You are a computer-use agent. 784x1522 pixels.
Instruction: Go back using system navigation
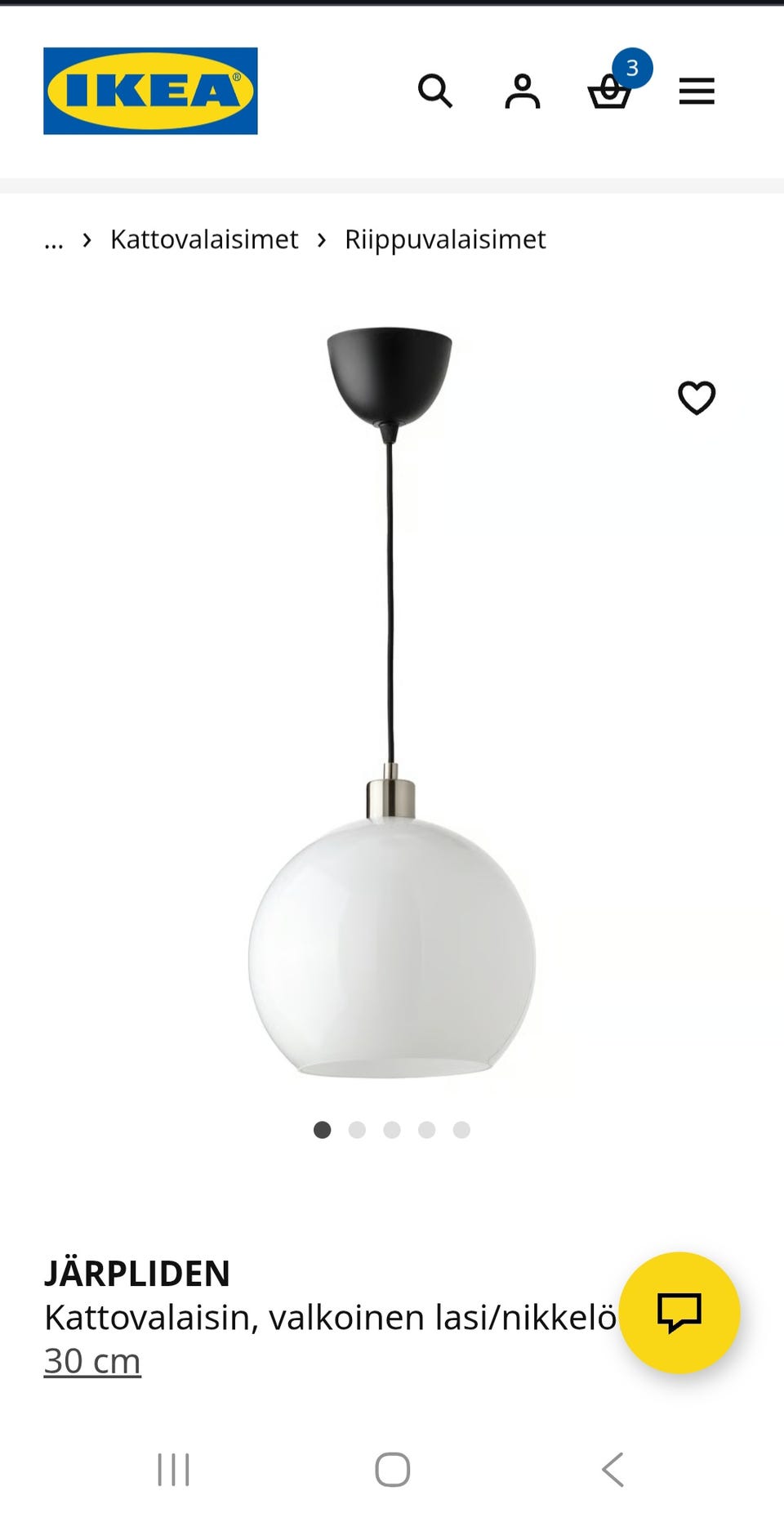pos(612,1469)
